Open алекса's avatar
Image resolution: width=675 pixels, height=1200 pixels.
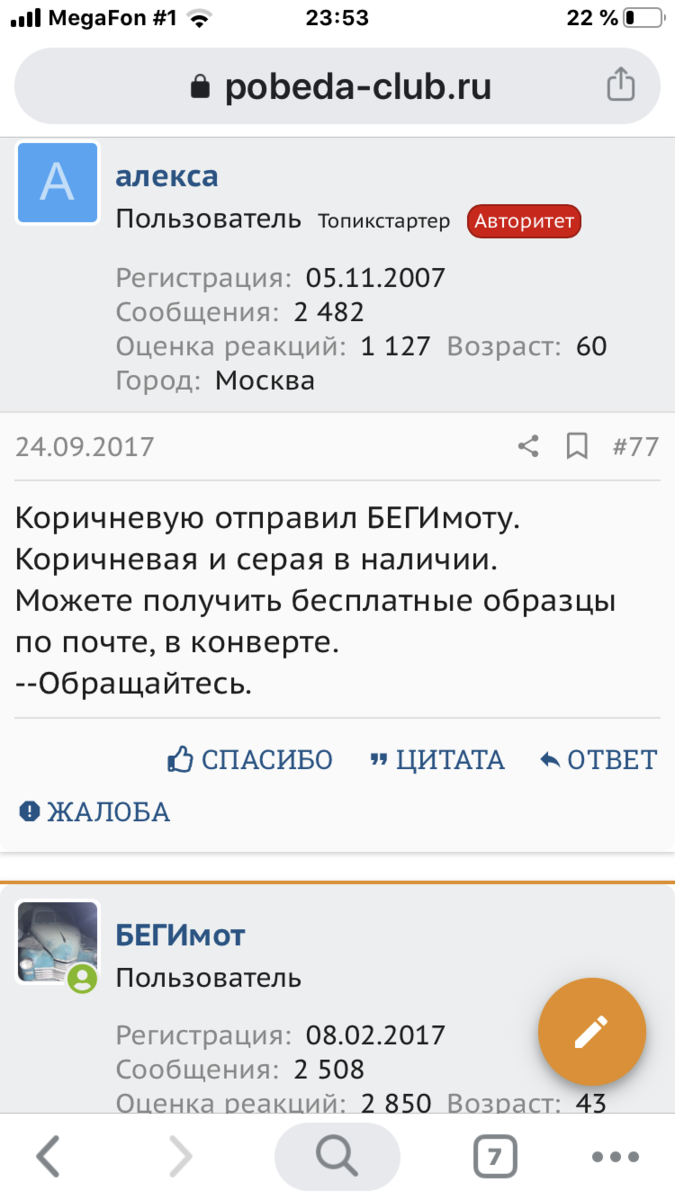[x=58, y=183]
